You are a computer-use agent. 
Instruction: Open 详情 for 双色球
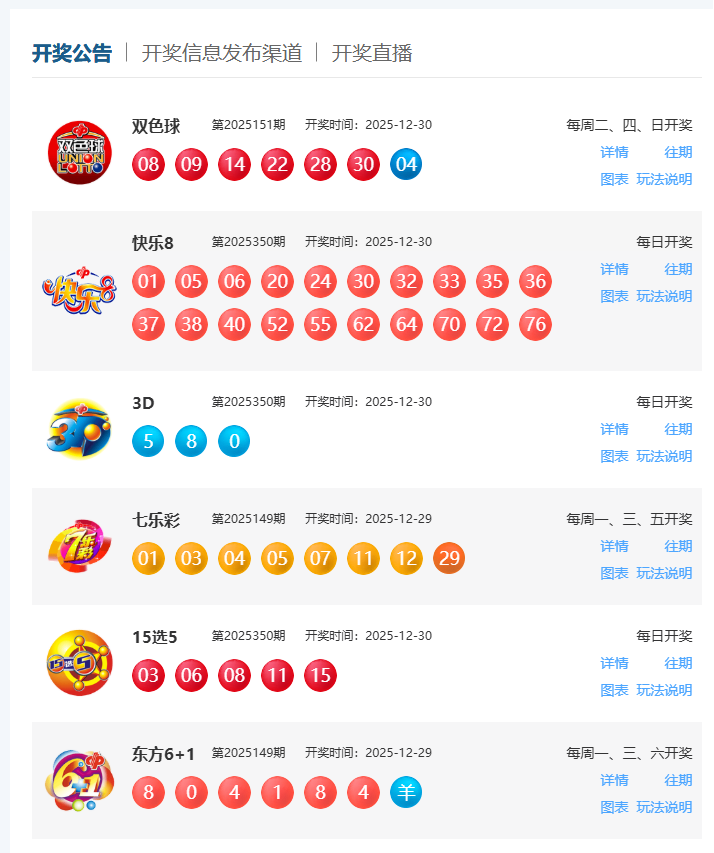point(614,152)
